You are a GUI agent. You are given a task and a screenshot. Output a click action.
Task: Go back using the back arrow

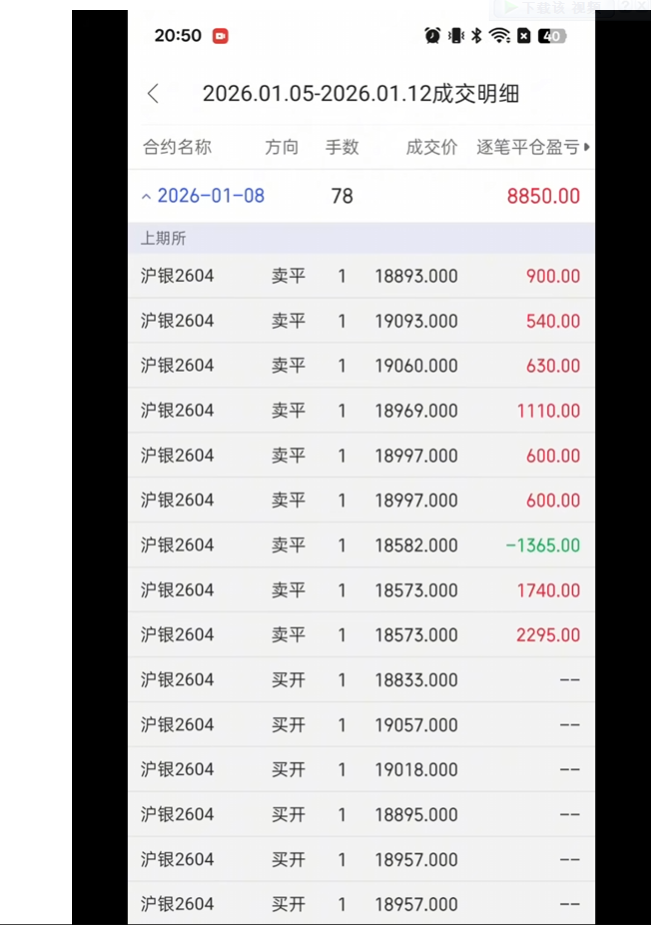coord(153,94)
